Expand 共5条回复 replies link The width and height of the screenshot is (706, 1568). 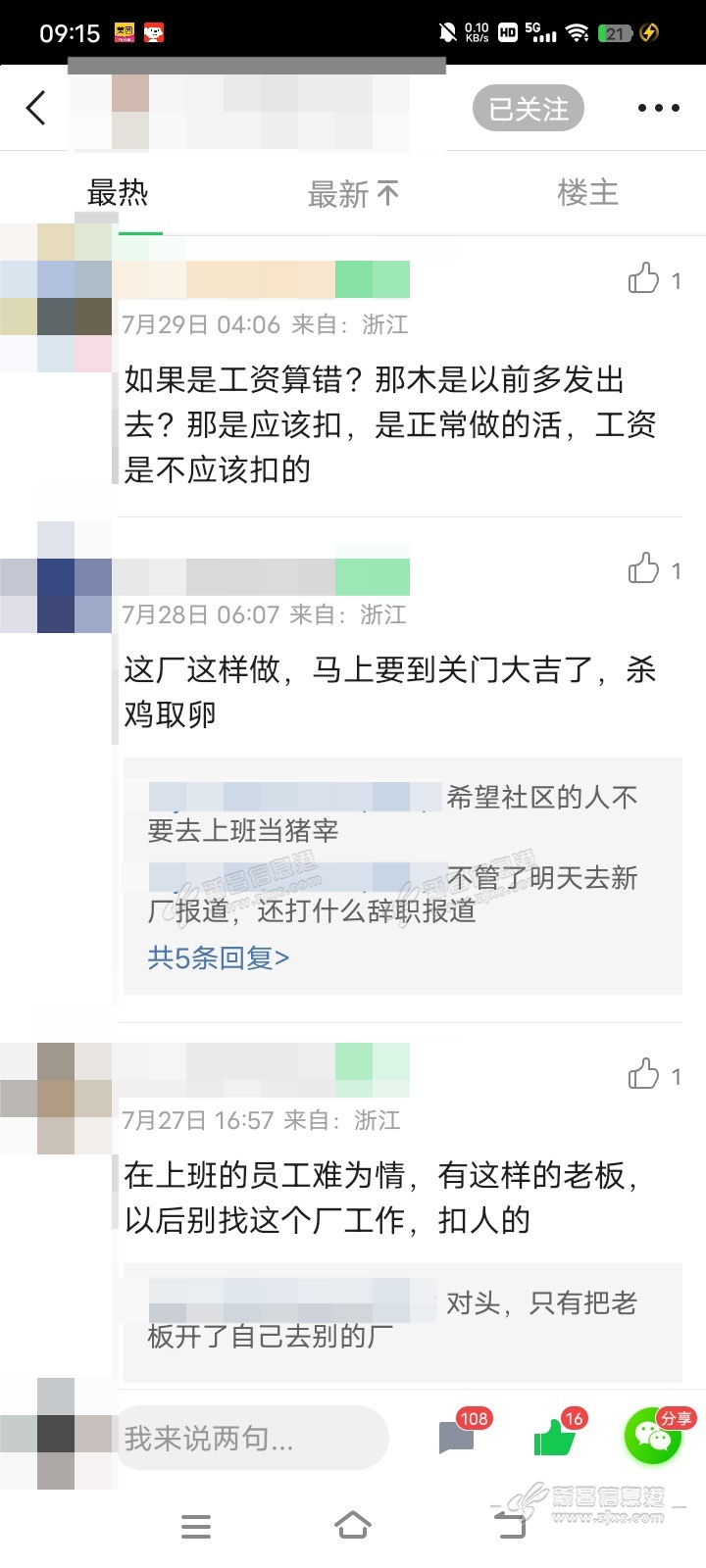pyautogui.click(x=218, y=957)
